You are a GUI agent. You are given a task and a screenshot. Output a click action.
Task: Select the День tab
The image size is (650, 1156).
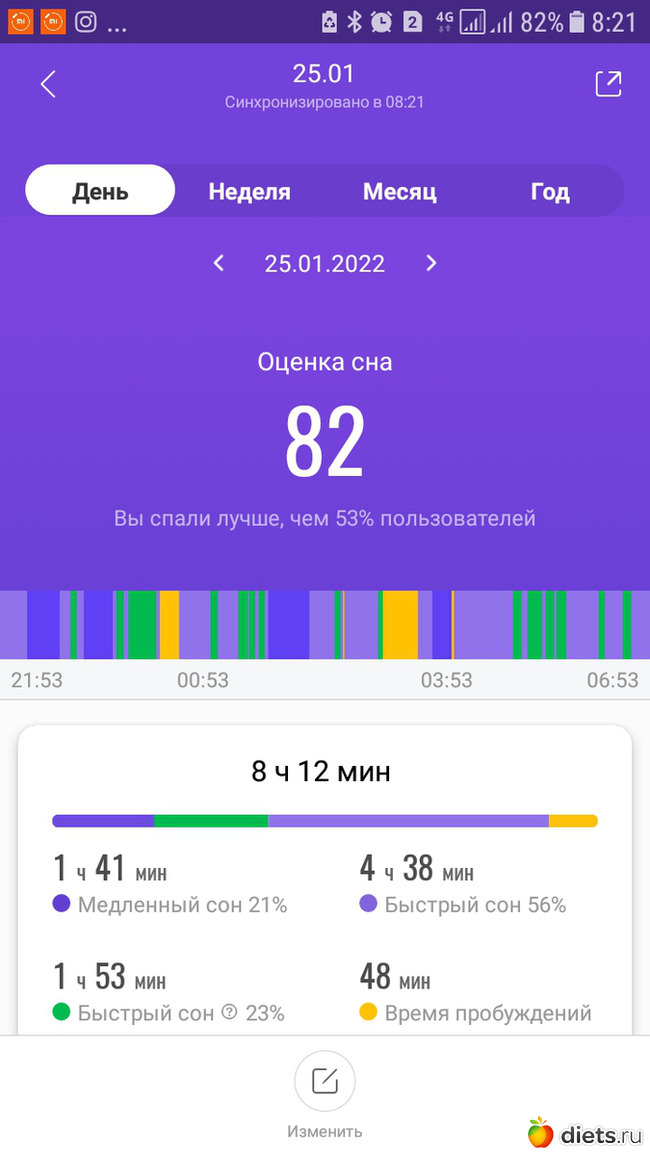[x=100, y=191]
